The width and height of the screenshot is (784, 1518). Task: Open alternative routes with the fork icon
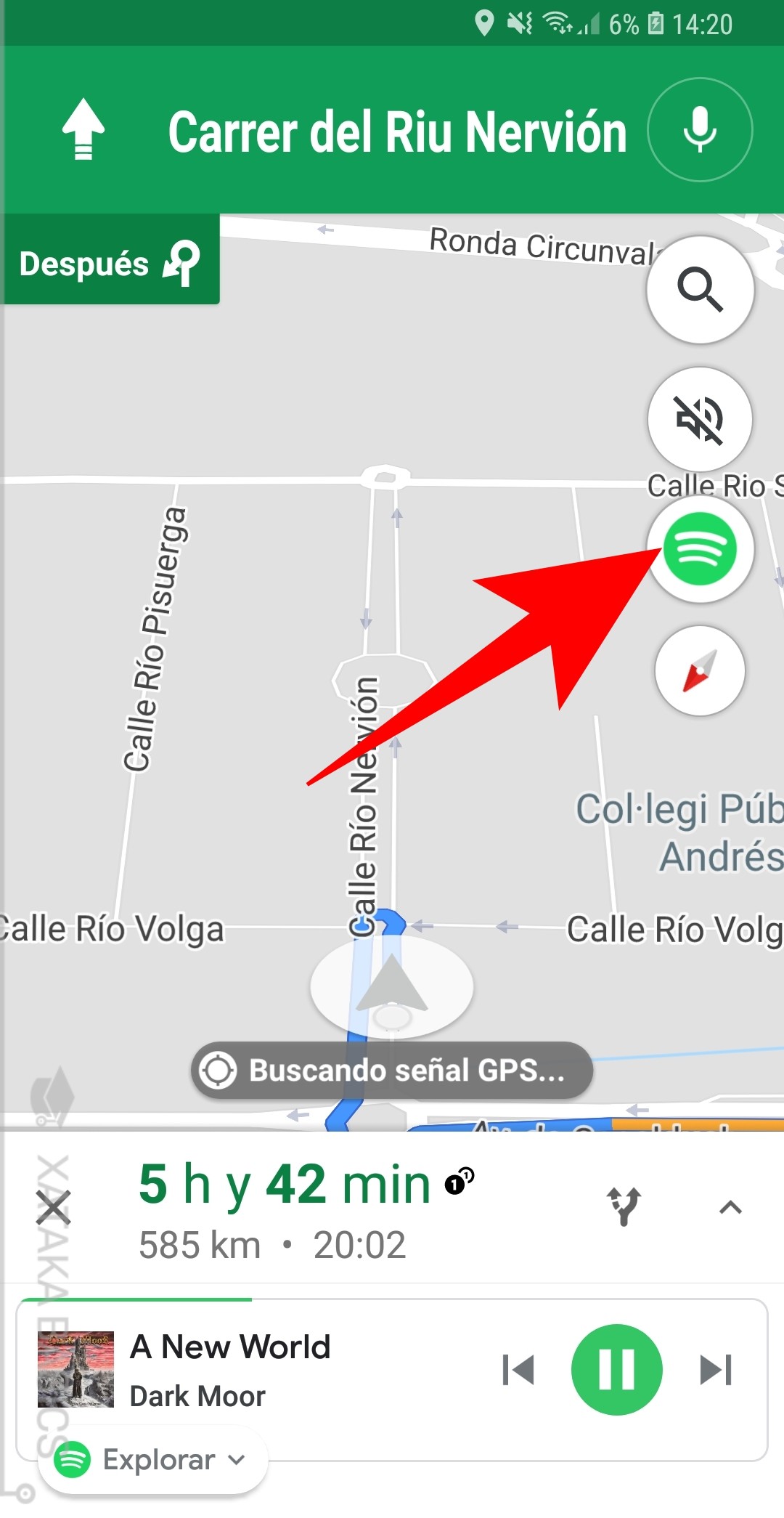click(x=626, y=1206)
